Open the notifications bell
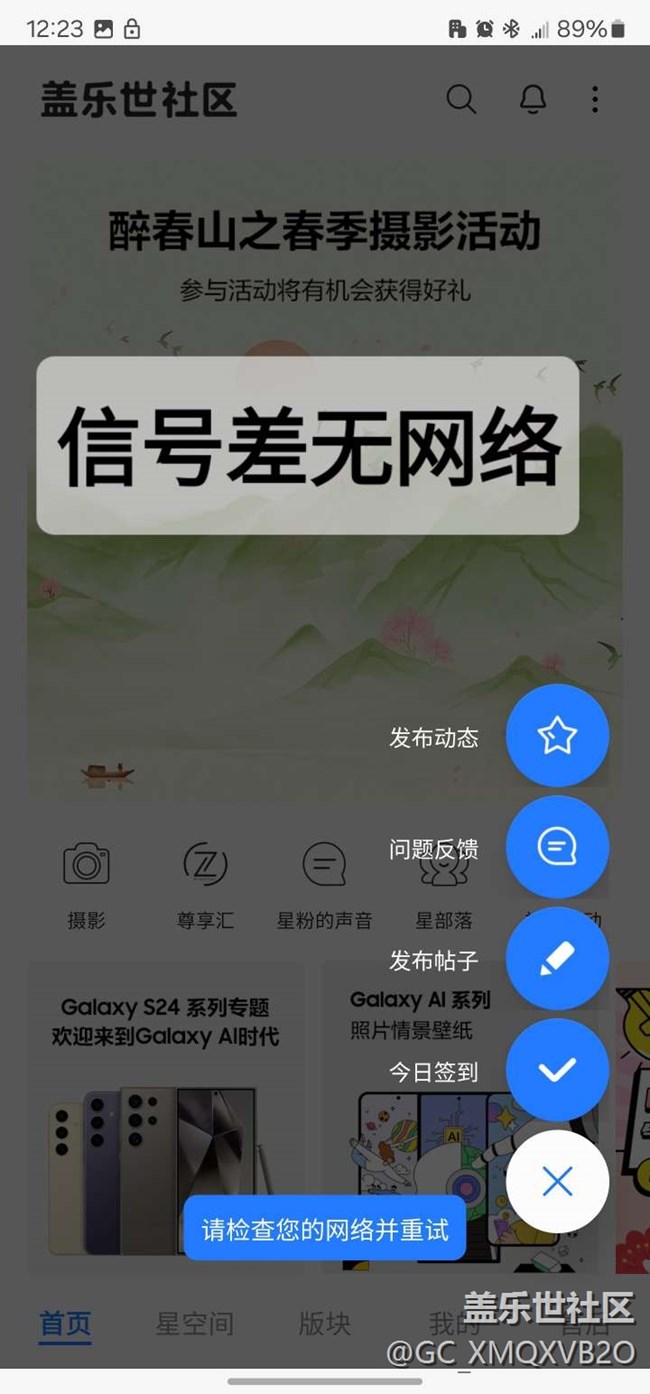 [533, 99]
